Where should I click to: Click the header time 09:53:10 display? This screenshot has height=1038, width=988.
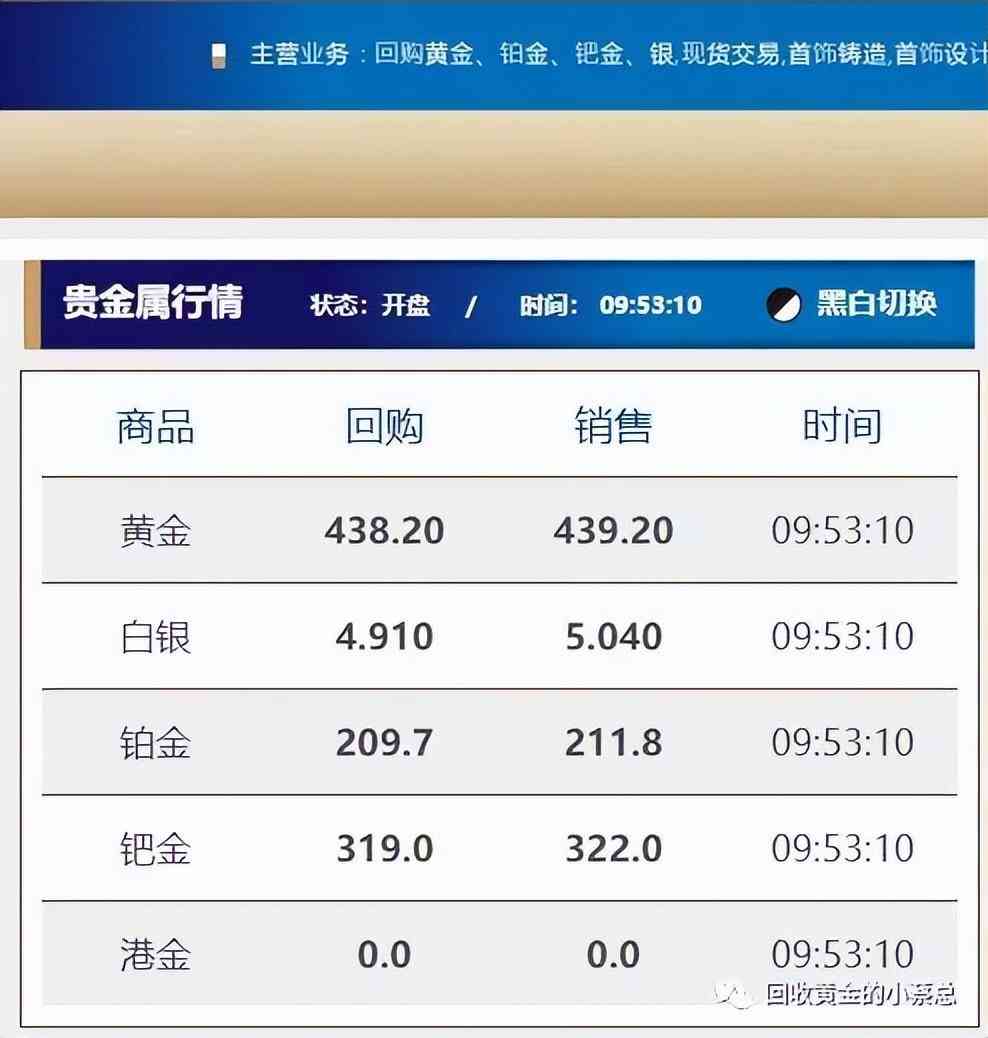coord(650,306)
